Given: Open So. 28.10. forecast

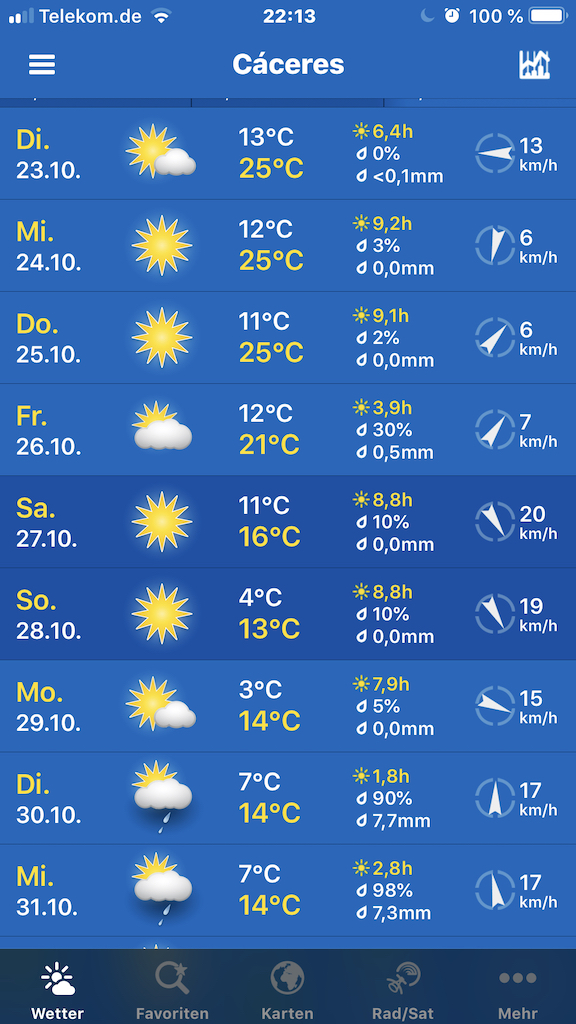Looking at the screenshot, I should pos(288,614).
